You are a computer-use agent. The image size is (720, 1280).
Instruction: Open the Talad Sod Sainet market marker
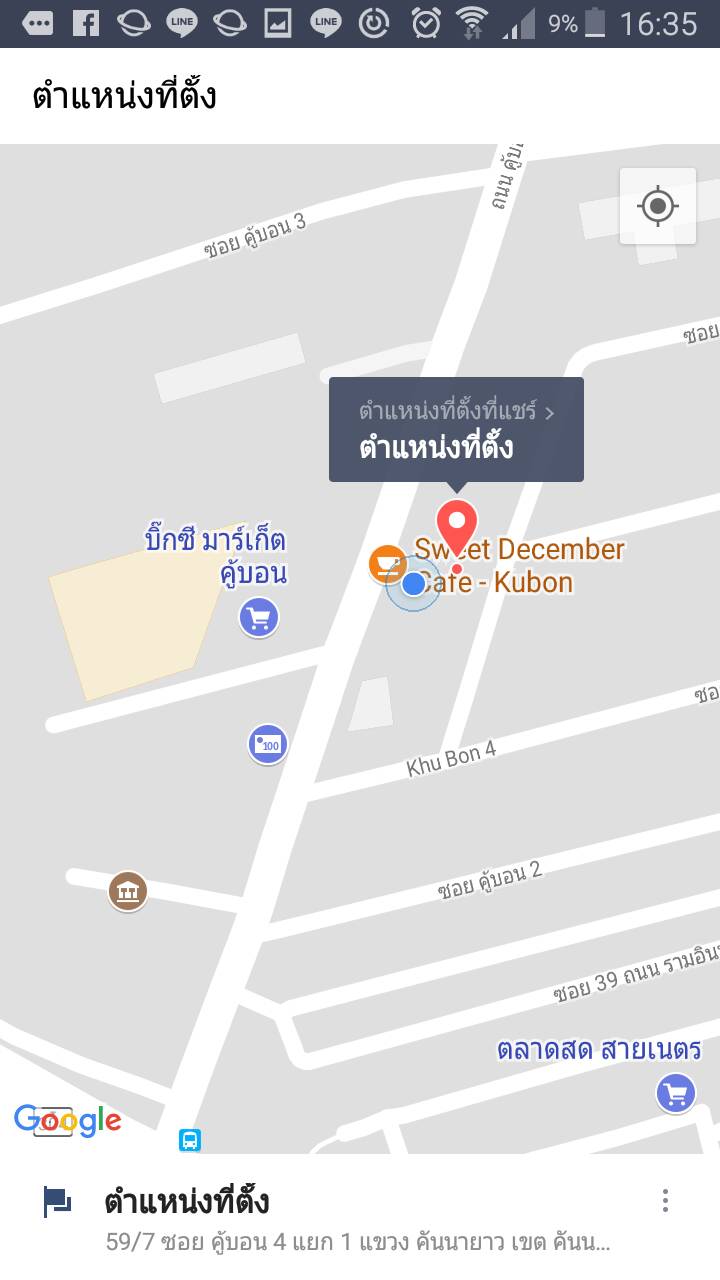coord(675,1093)
